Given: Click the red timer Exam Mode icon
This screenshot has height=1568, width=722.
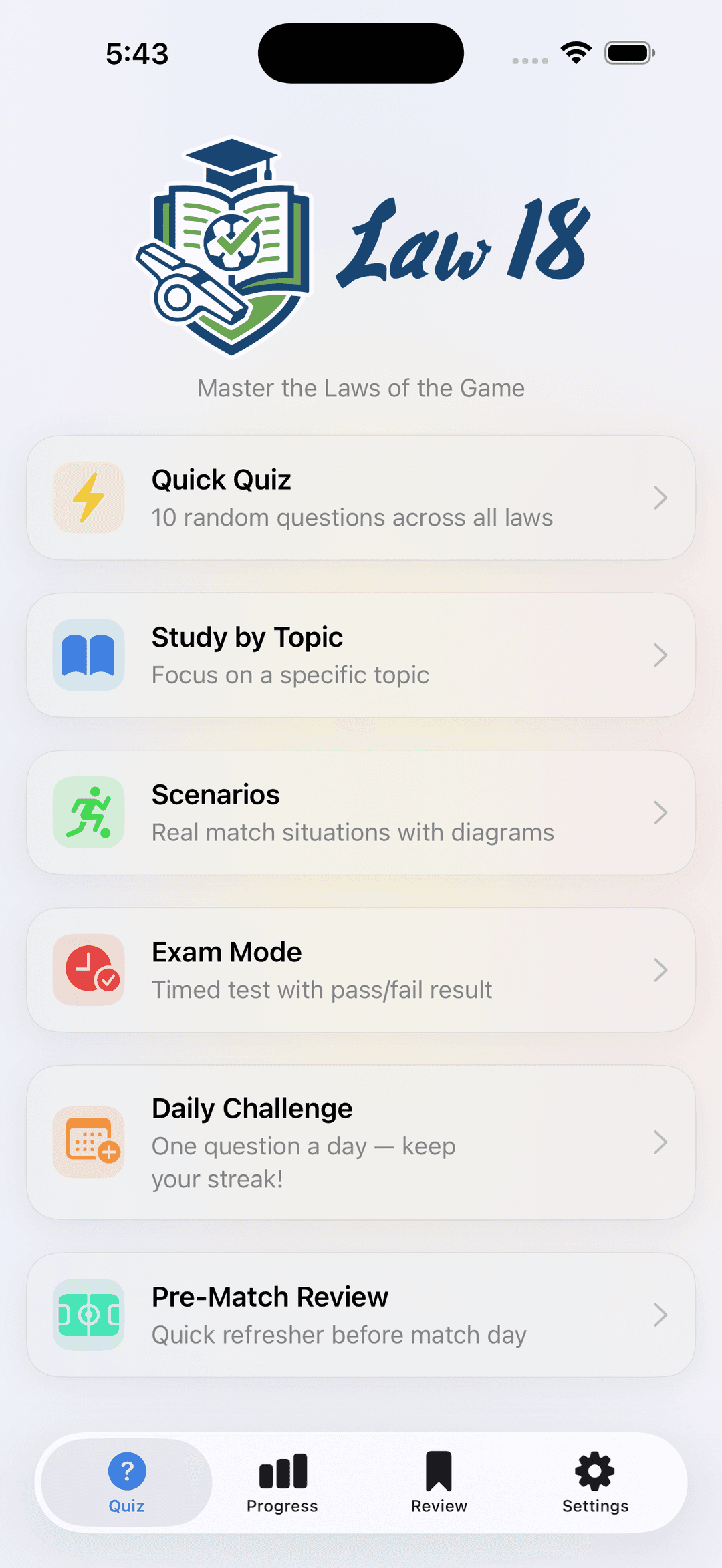Looking at the screenshot, I should tap(89, 970).
